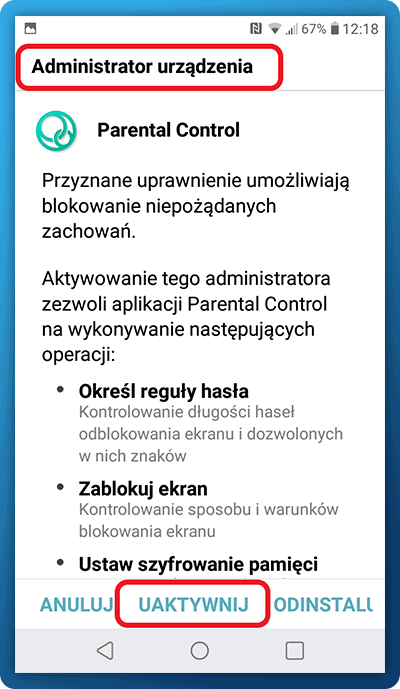
Task: Open recent apps from the navigation bar
Action: [295, 651]
